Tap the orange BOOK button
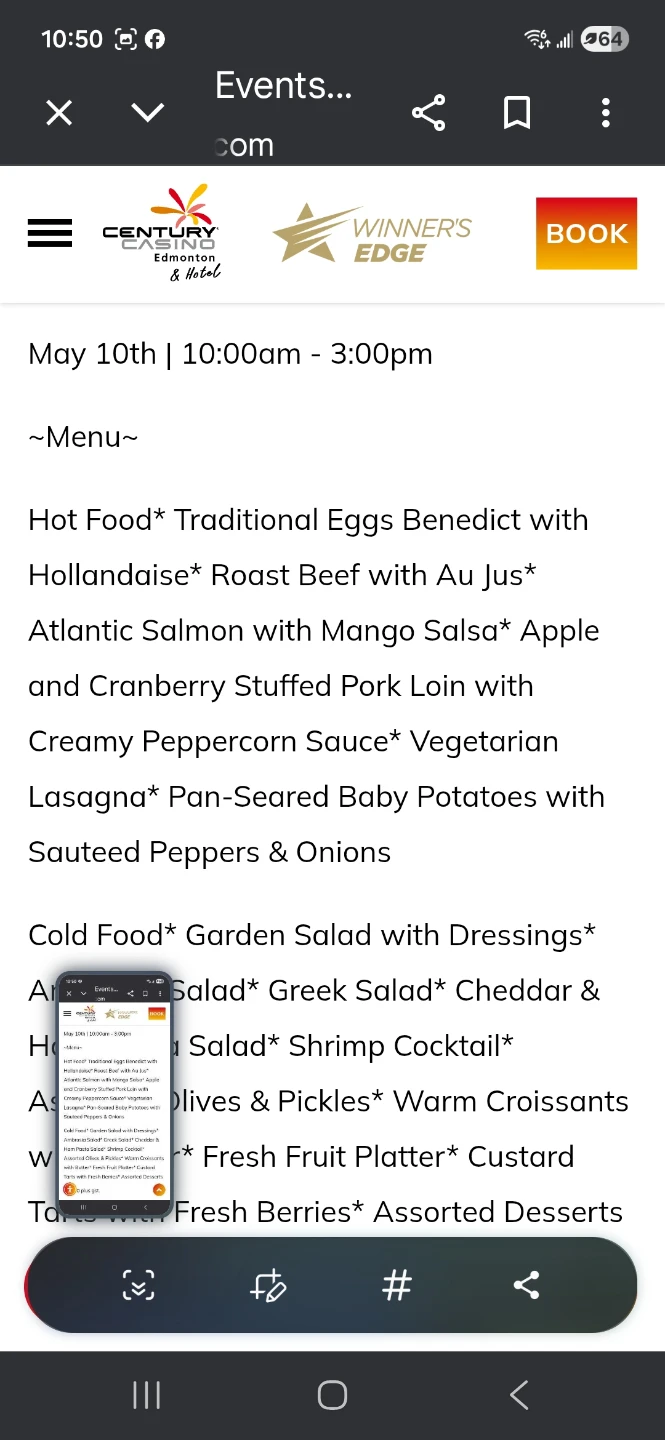The width and height of the screenshot is (665, 1440). [586, 233]
